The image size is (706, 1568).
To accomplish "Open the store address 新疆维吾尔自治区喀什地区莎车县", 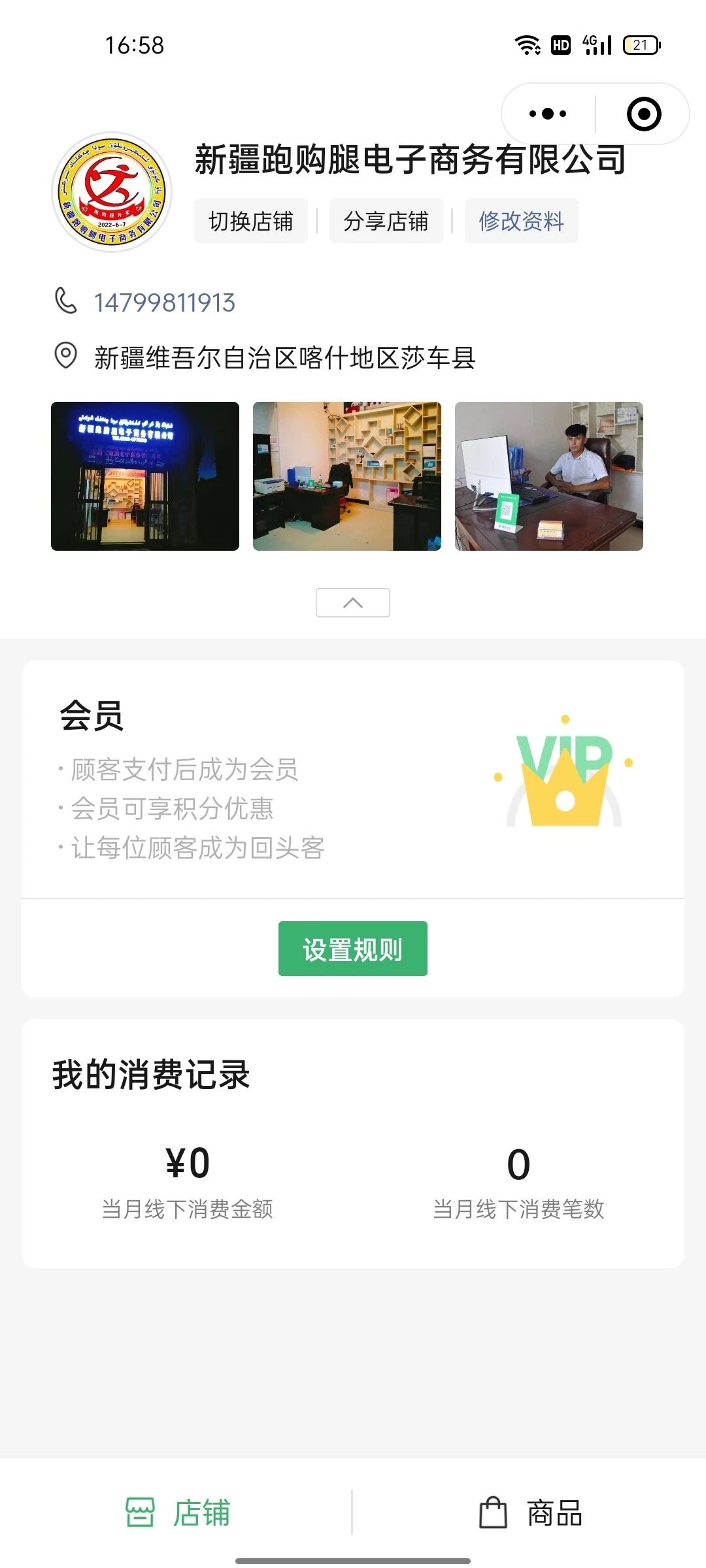I will click(x=284, y=357).
